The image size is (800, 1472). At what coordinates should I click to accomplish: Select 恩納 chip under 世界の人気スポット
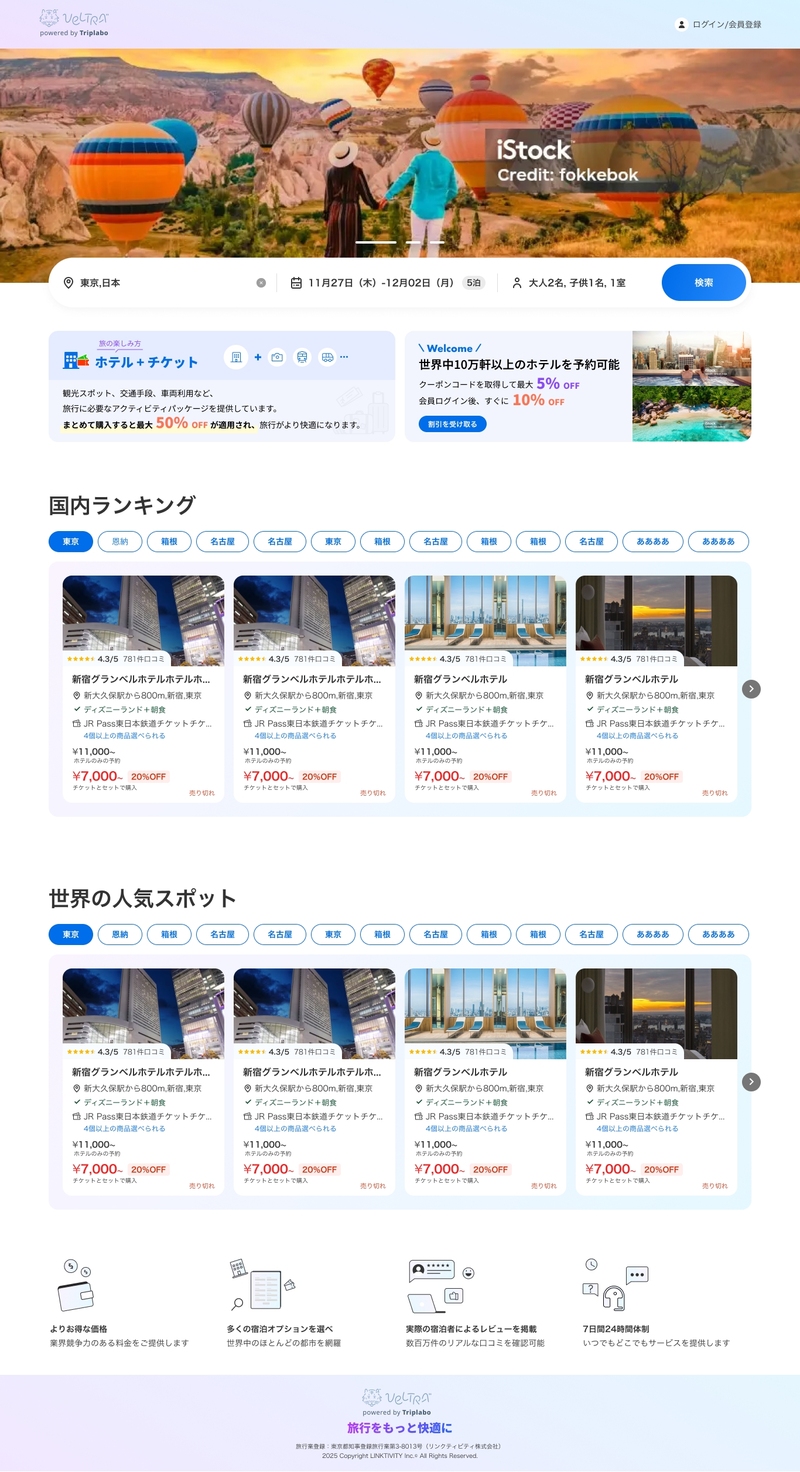[120, 935]
